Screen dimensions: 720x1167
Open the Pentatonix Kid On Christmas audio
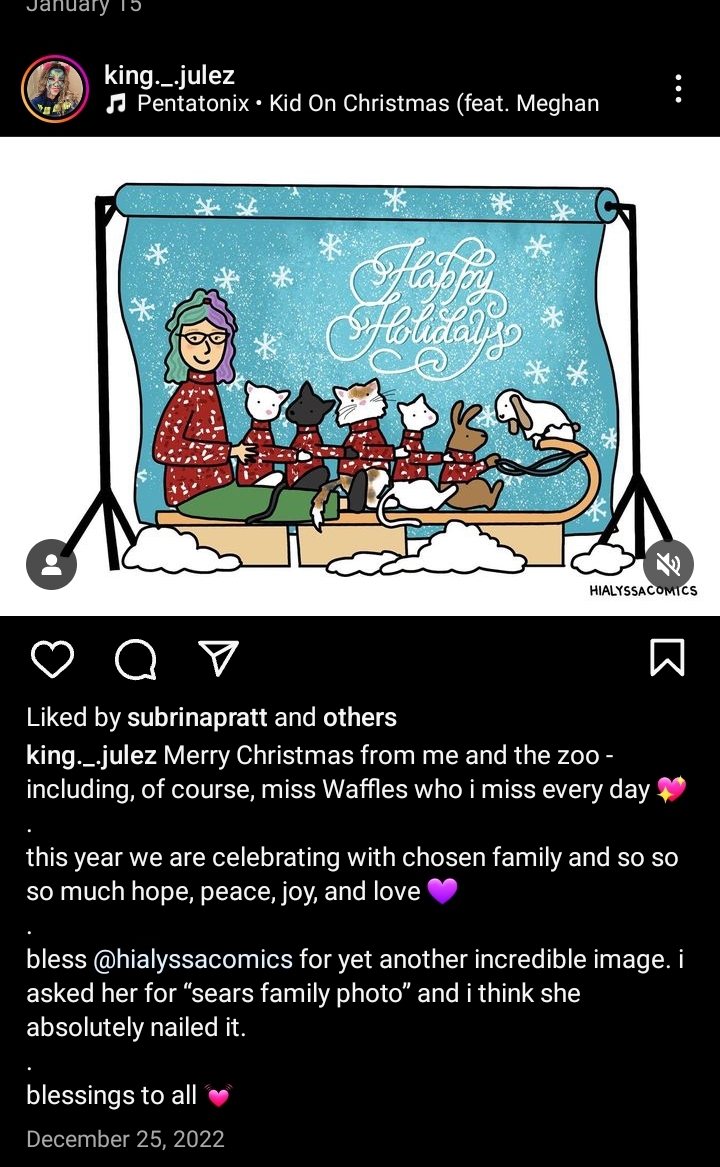click(x=366, y=104)
